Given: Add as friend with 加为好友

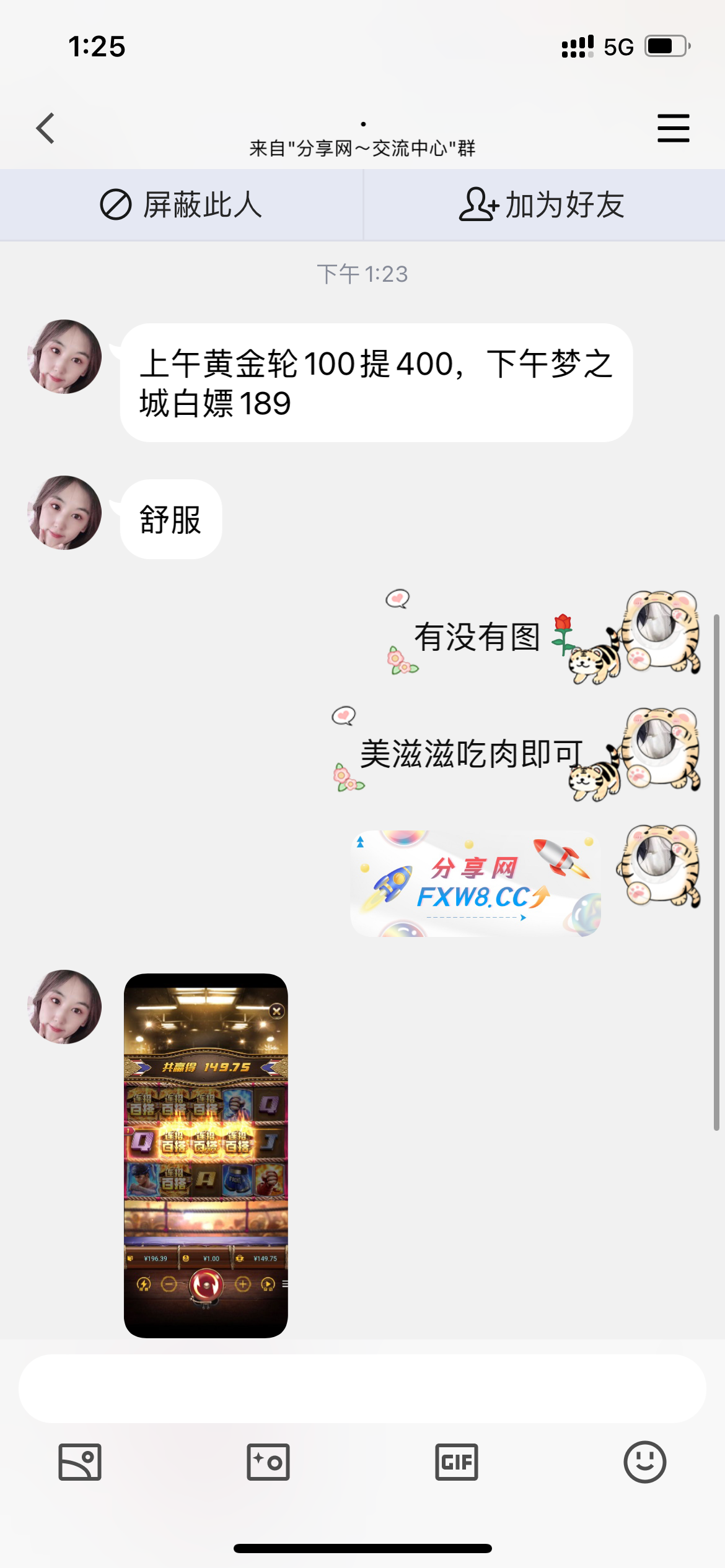Looking at the screenshot, I should (x=543, y=205).
